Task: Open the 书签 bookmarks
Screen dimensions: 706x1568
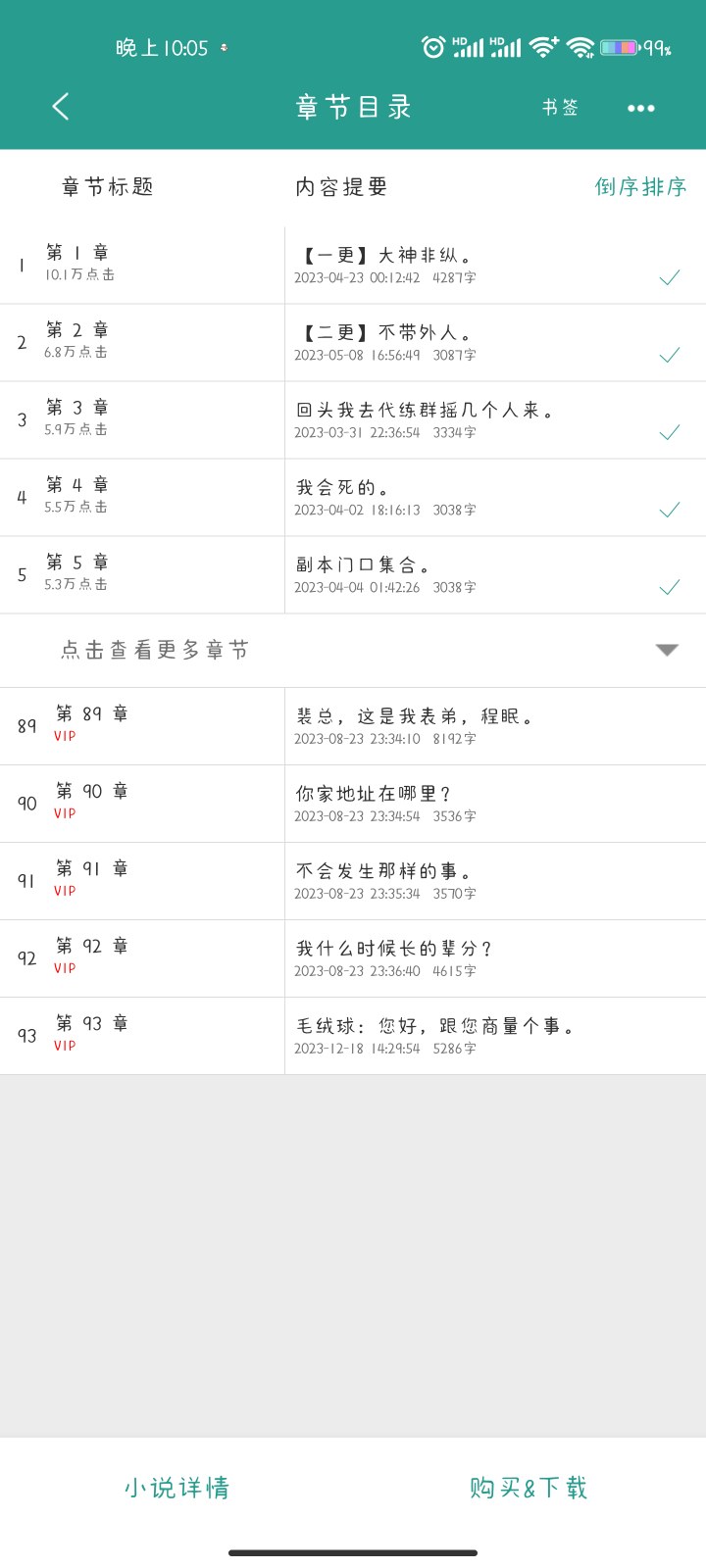Action: (x=560, y=107)
